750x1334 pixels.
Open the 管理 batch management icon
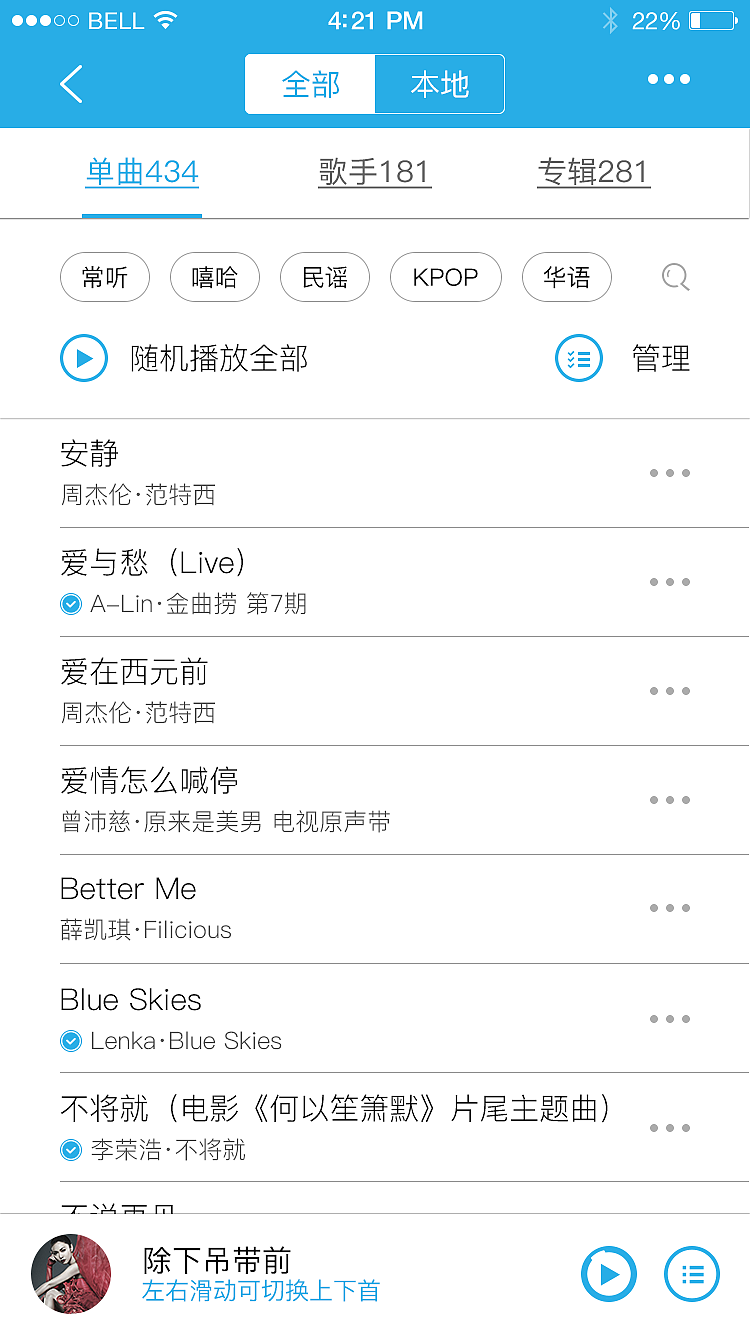pyautogui.click(x=579, y=358)
